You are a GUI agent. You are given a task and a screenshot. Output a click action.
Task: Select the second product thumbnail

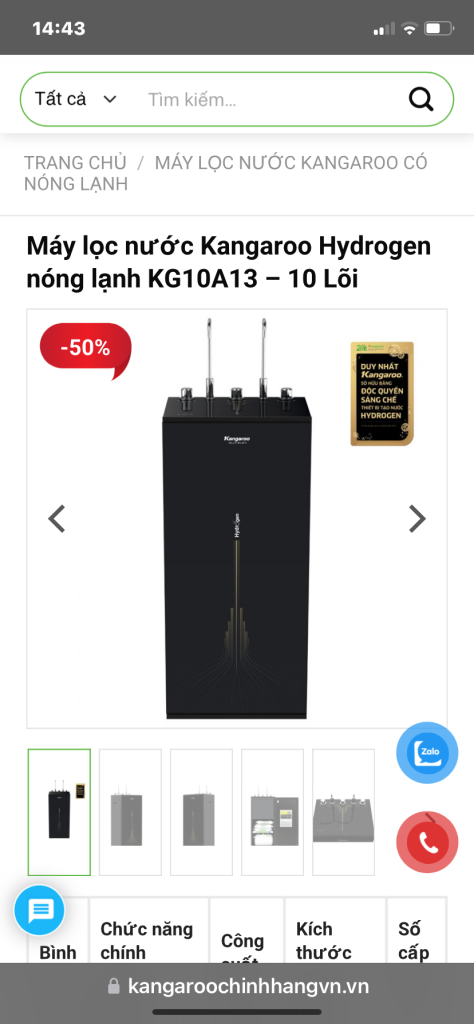tap(130, 812)
